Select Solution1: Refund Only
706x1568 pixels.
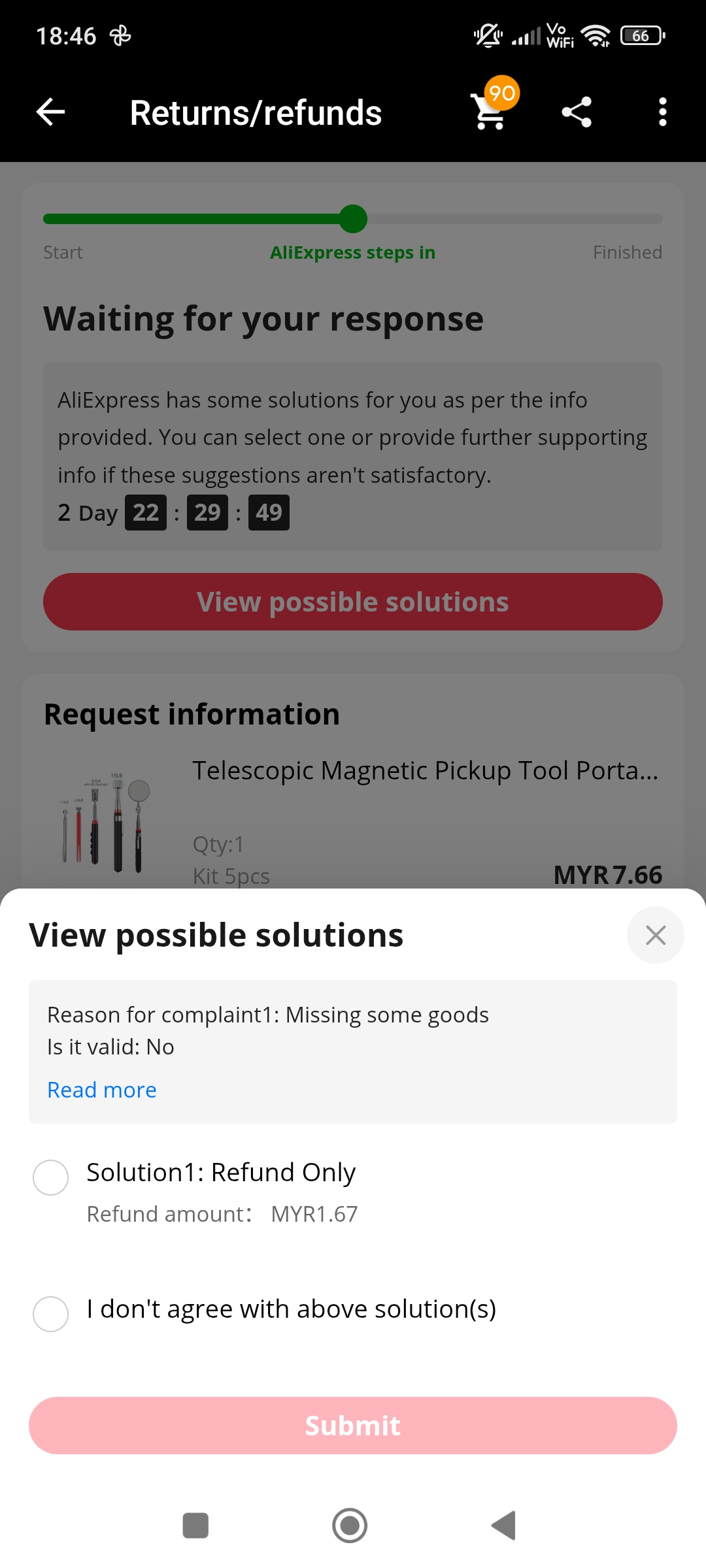pos(51,1177)
